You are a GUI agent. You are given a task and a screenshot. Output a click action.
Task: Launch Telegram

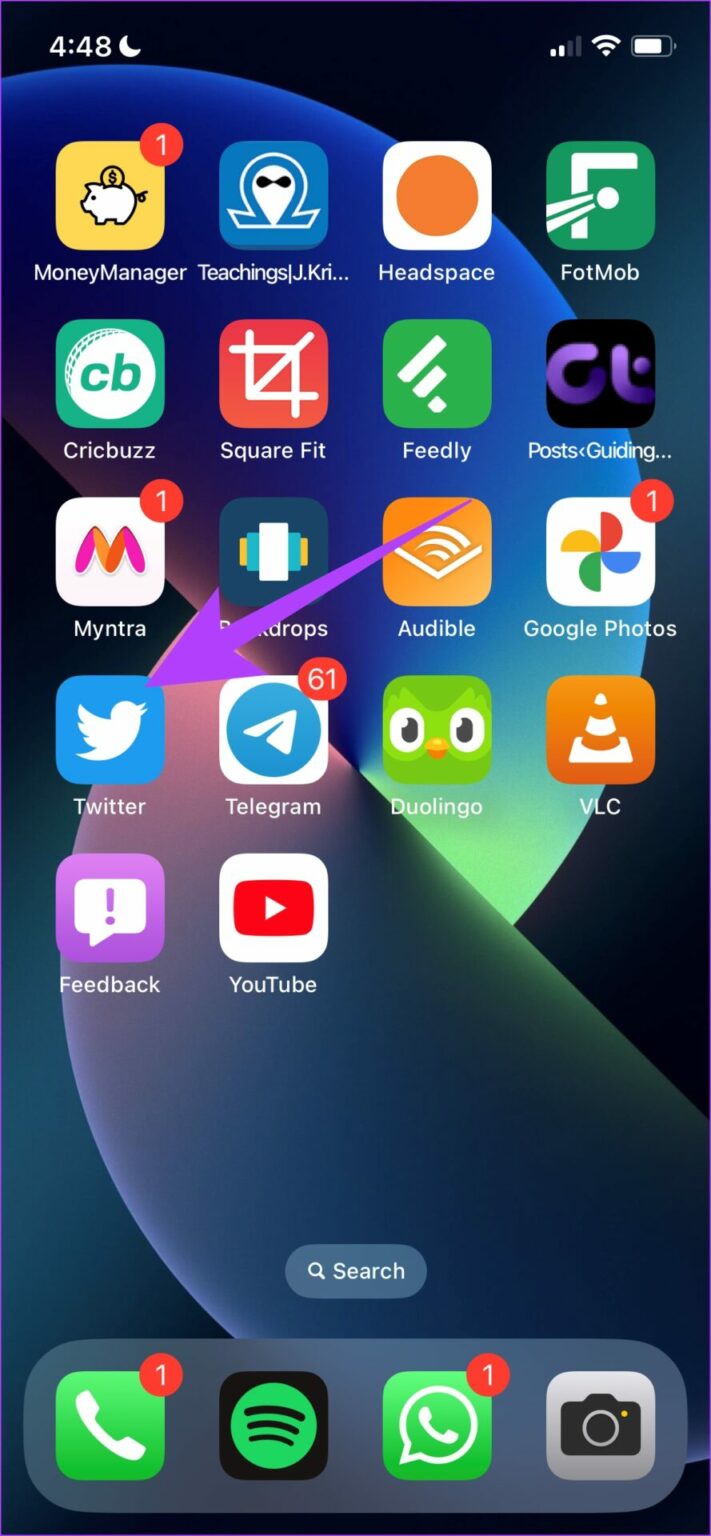point(273,730)
